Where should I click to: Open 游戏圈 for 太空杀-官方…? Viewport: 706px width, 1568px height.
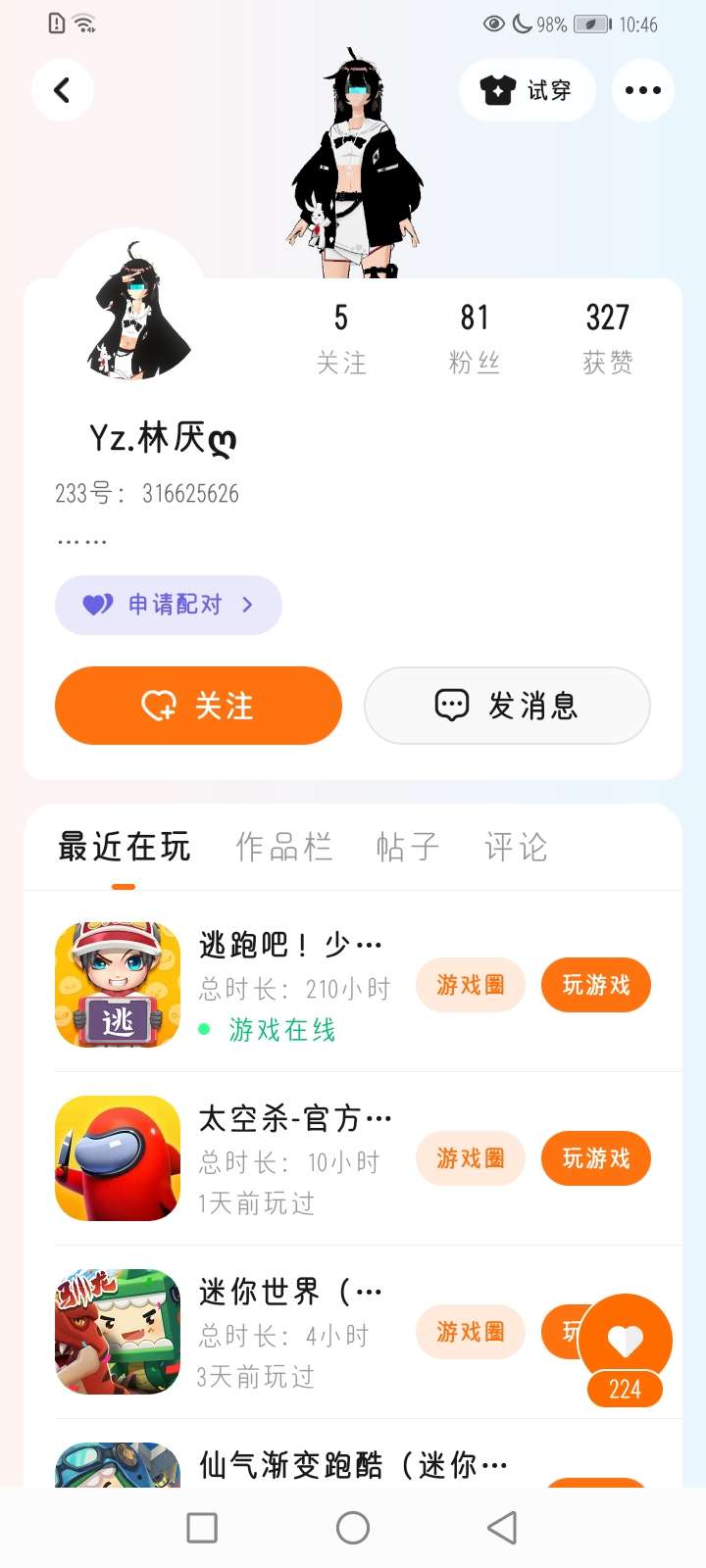pyautogui.click(x=471, y=1158)
